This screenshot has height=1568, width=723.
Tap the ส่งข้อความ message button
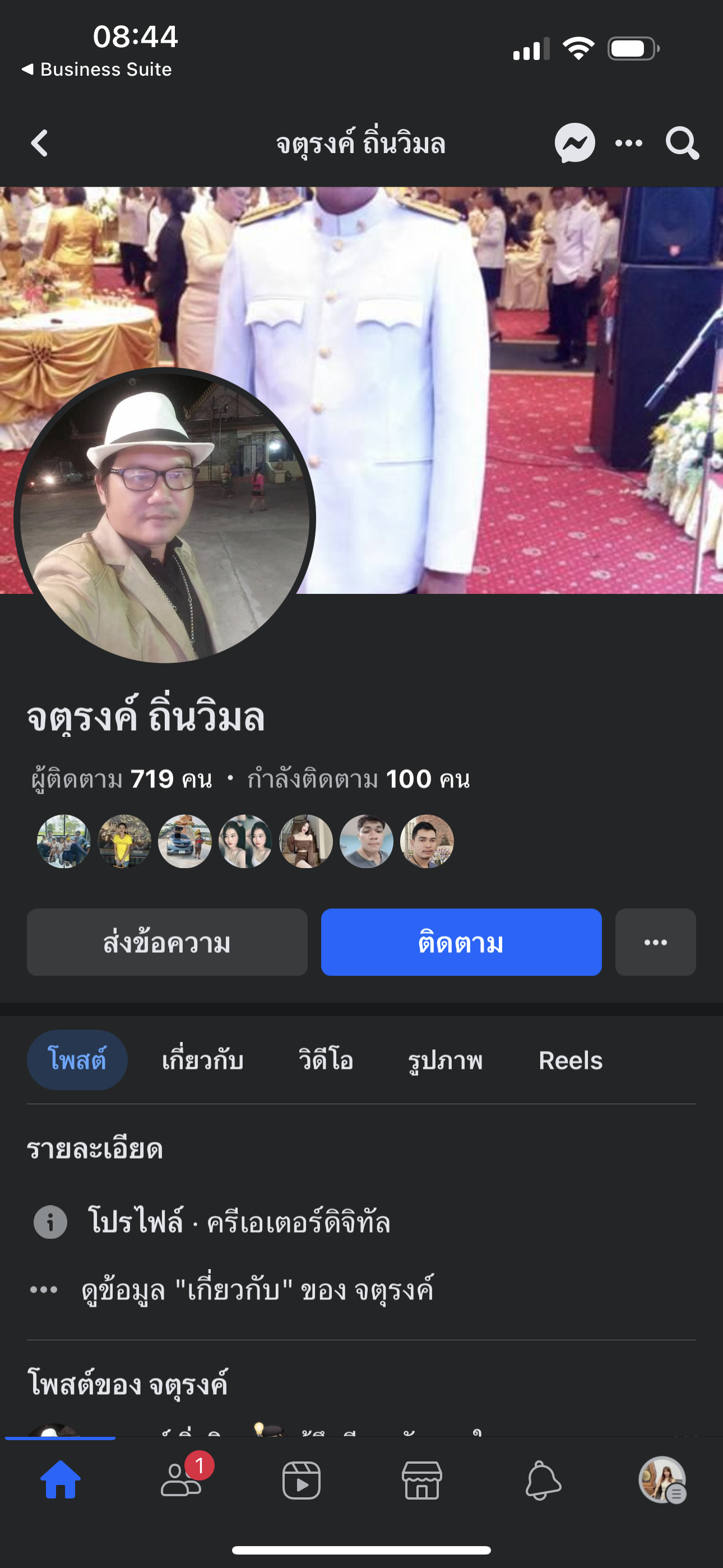click(x=167, y=942)
